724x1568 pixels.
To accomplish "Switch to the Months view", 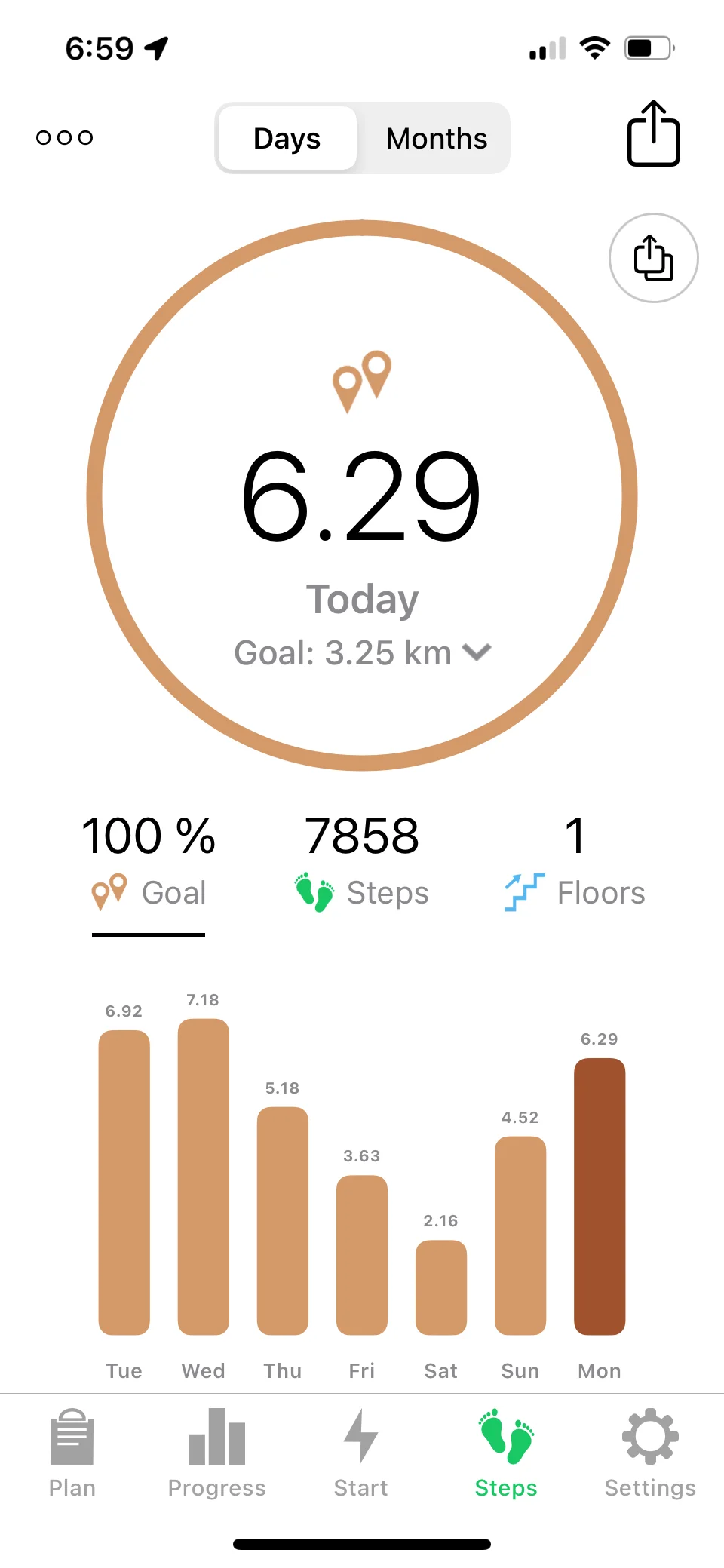I will click(x=436, y=139).
